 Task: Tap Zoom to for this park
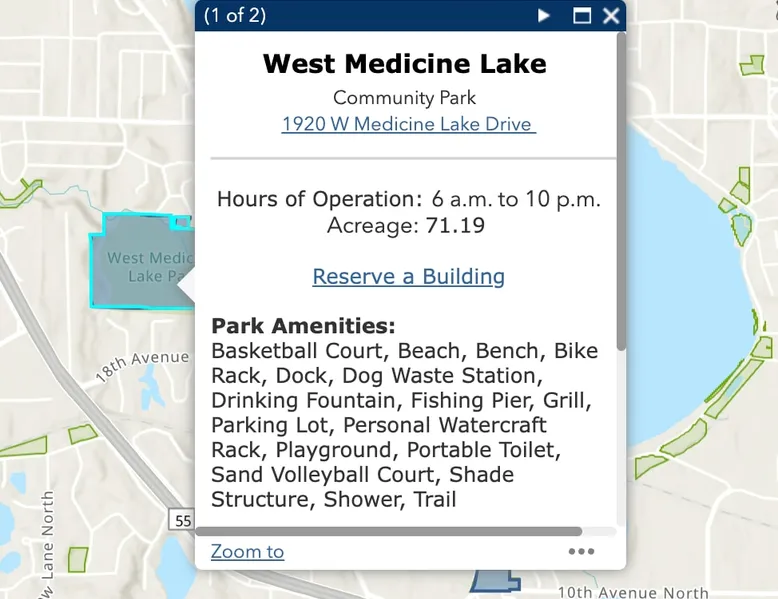(247, 551)
